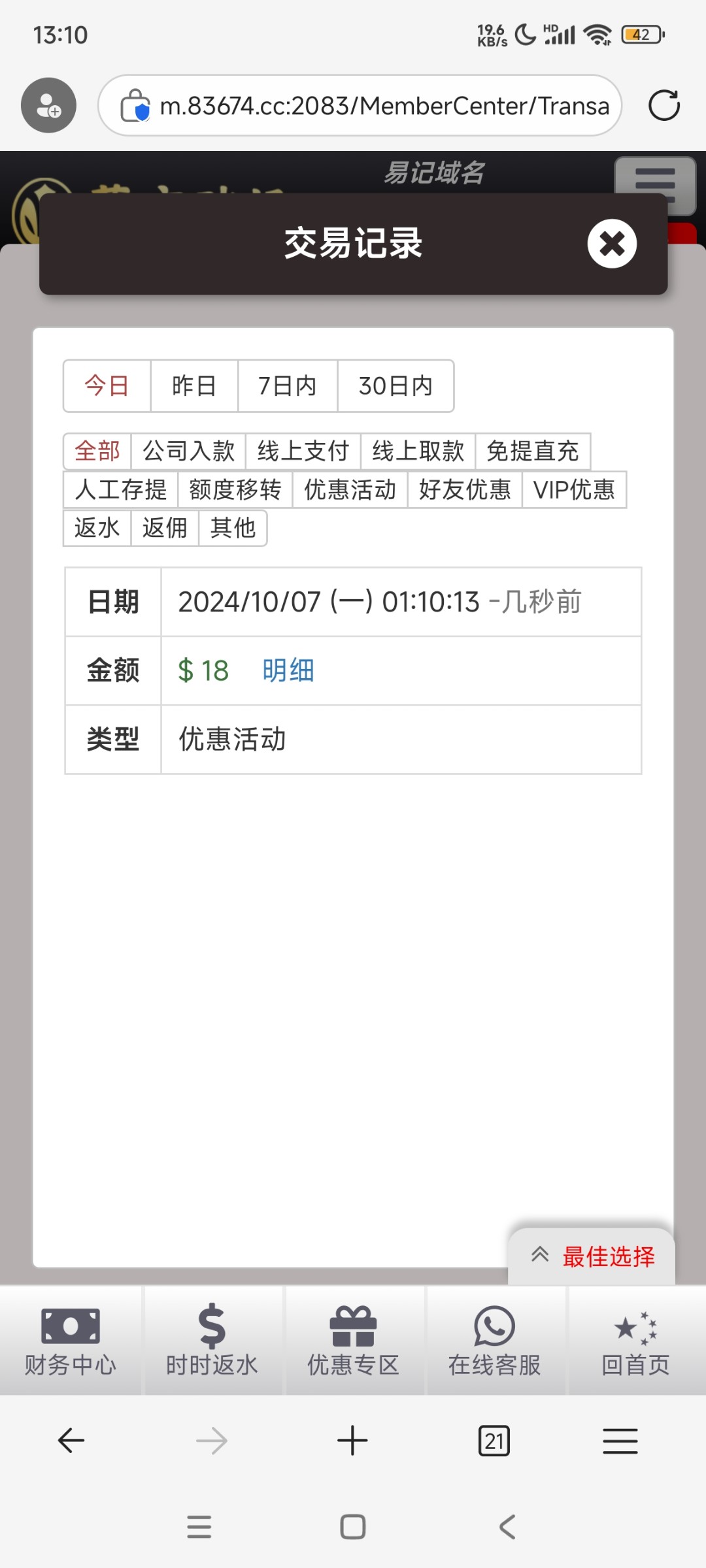
Task: Select the 返水 filter
Action: pyautogui.click(x=97, y=528)
